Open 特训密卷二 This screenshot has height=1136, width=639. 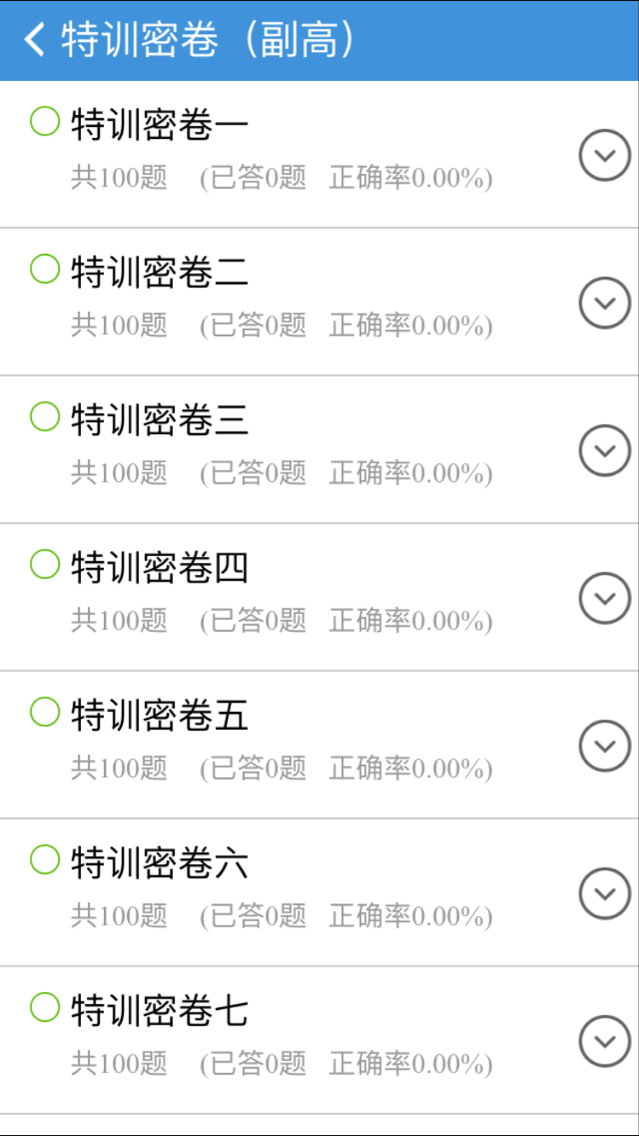pyautogui.click(x=160, y=272)
